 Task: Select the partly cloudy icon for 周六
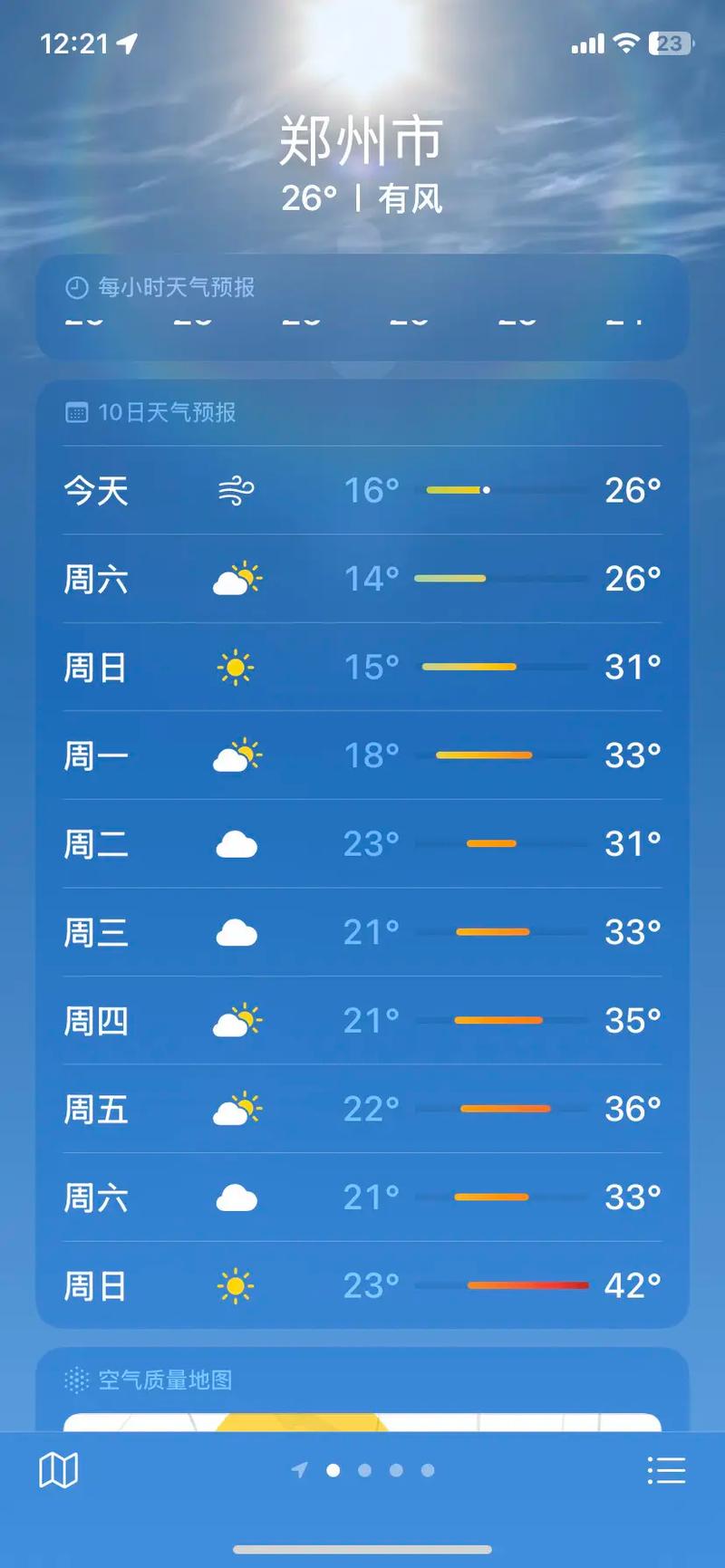[x=237, y=579]
